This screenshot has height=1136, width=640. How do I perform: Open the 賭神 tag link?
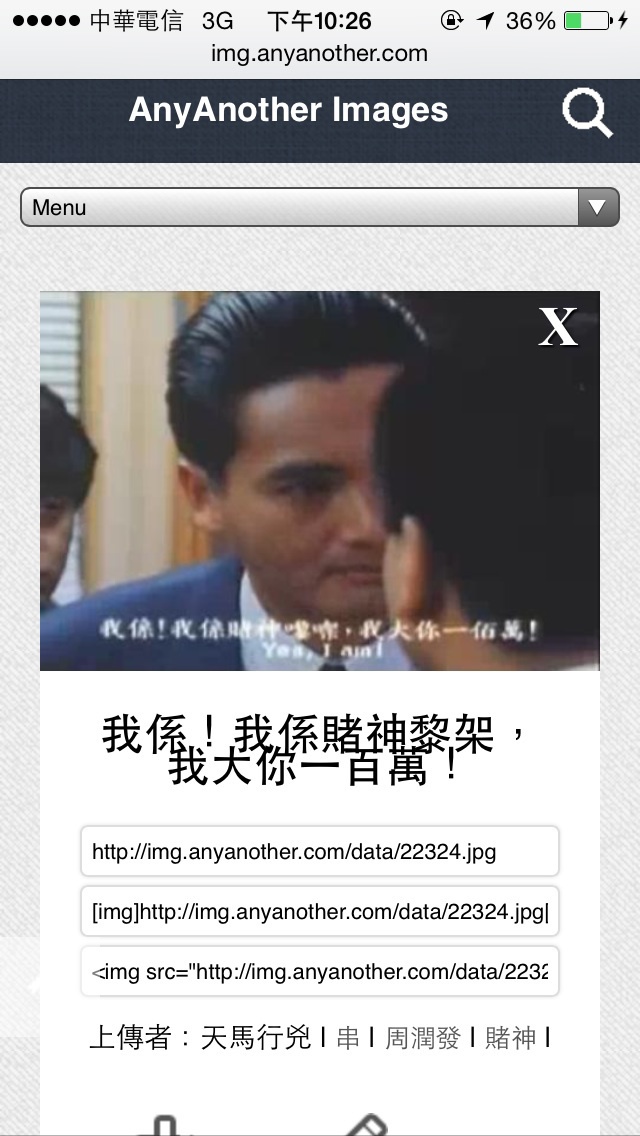click(510, 1038)
